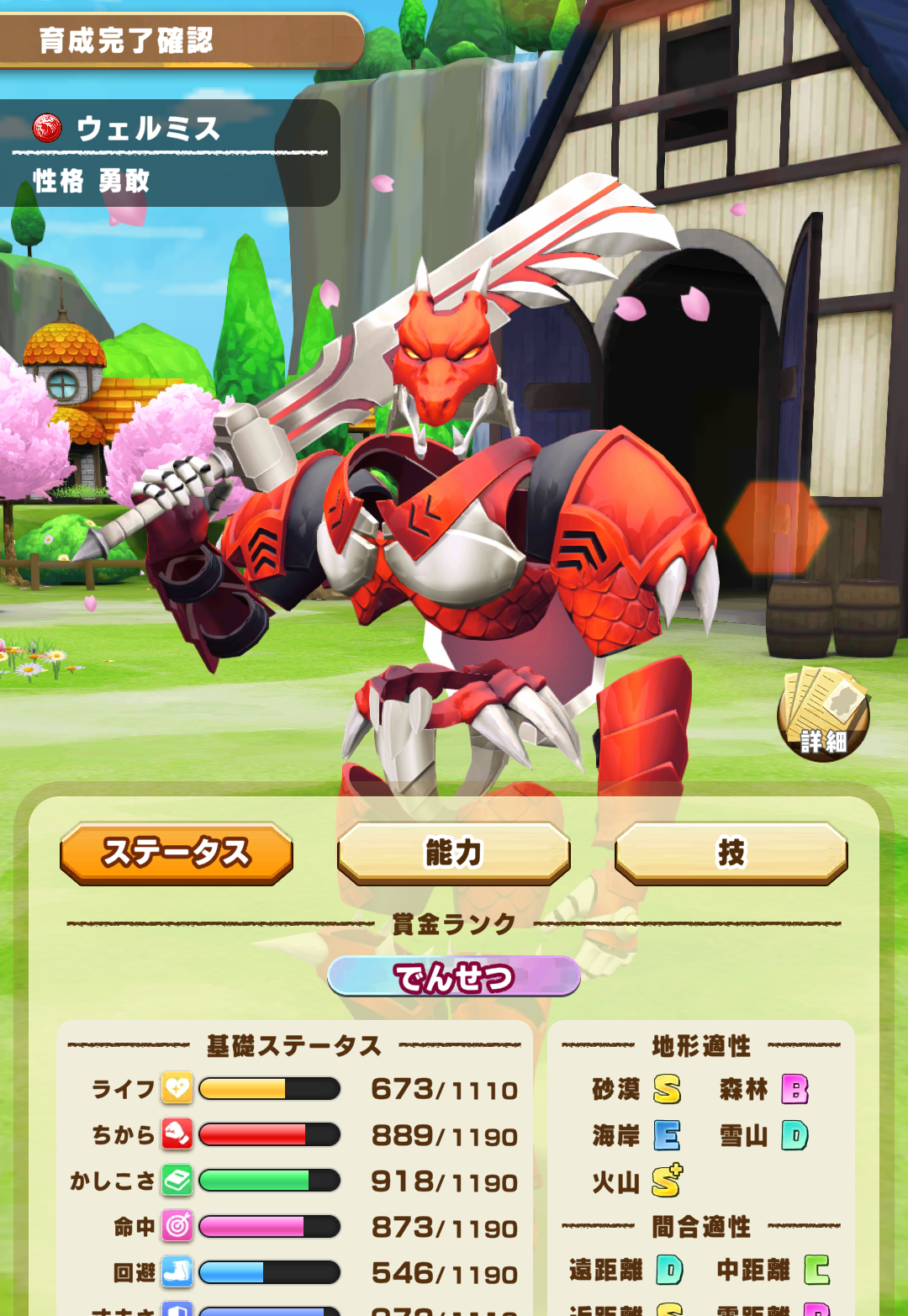The height and width of the screenshot is (1316, 908).
Task: Switch to the 技 tab
Action: point(731,853)
